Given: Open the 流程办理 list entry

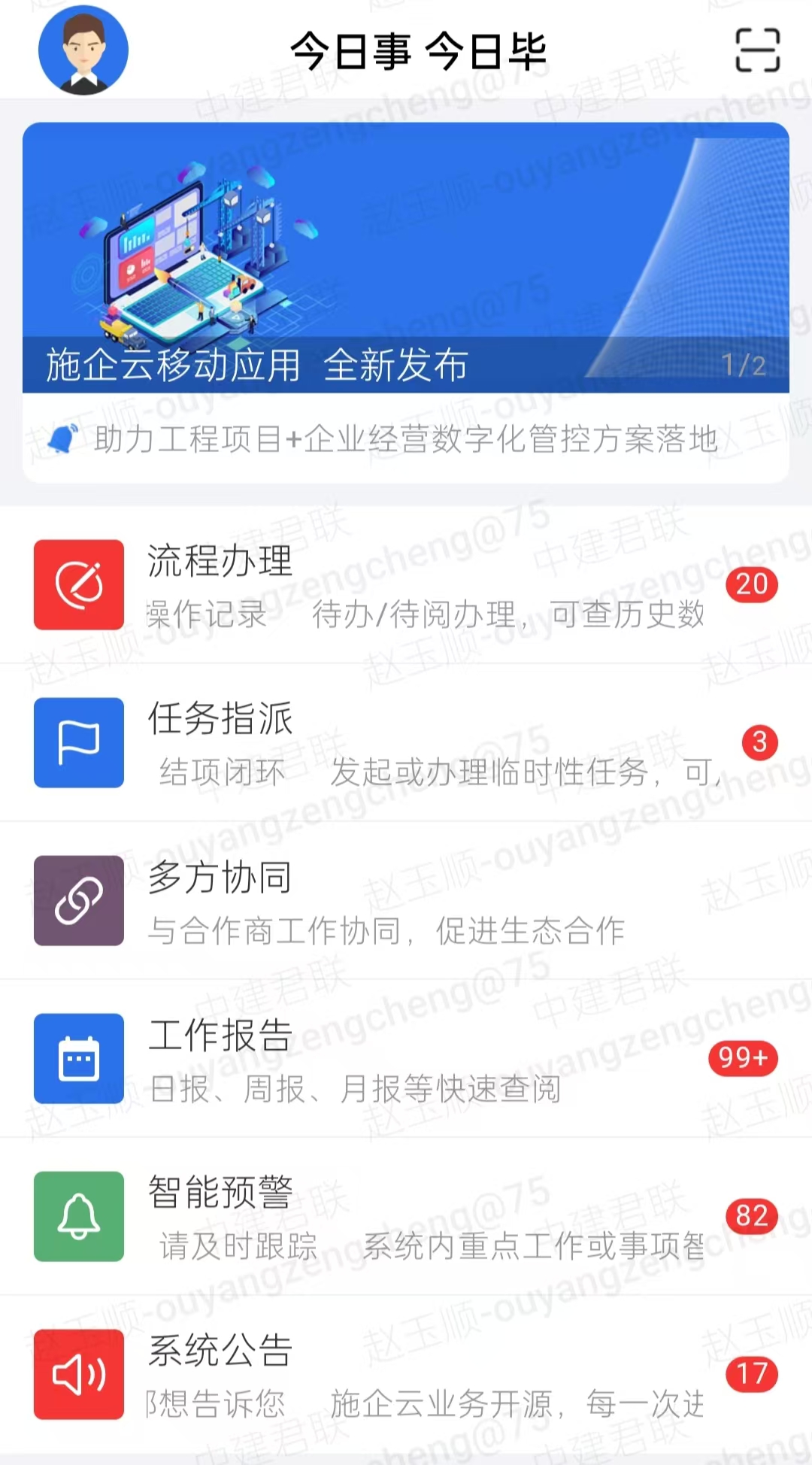Looking at the screenshot, I should [x=406, y=587].
